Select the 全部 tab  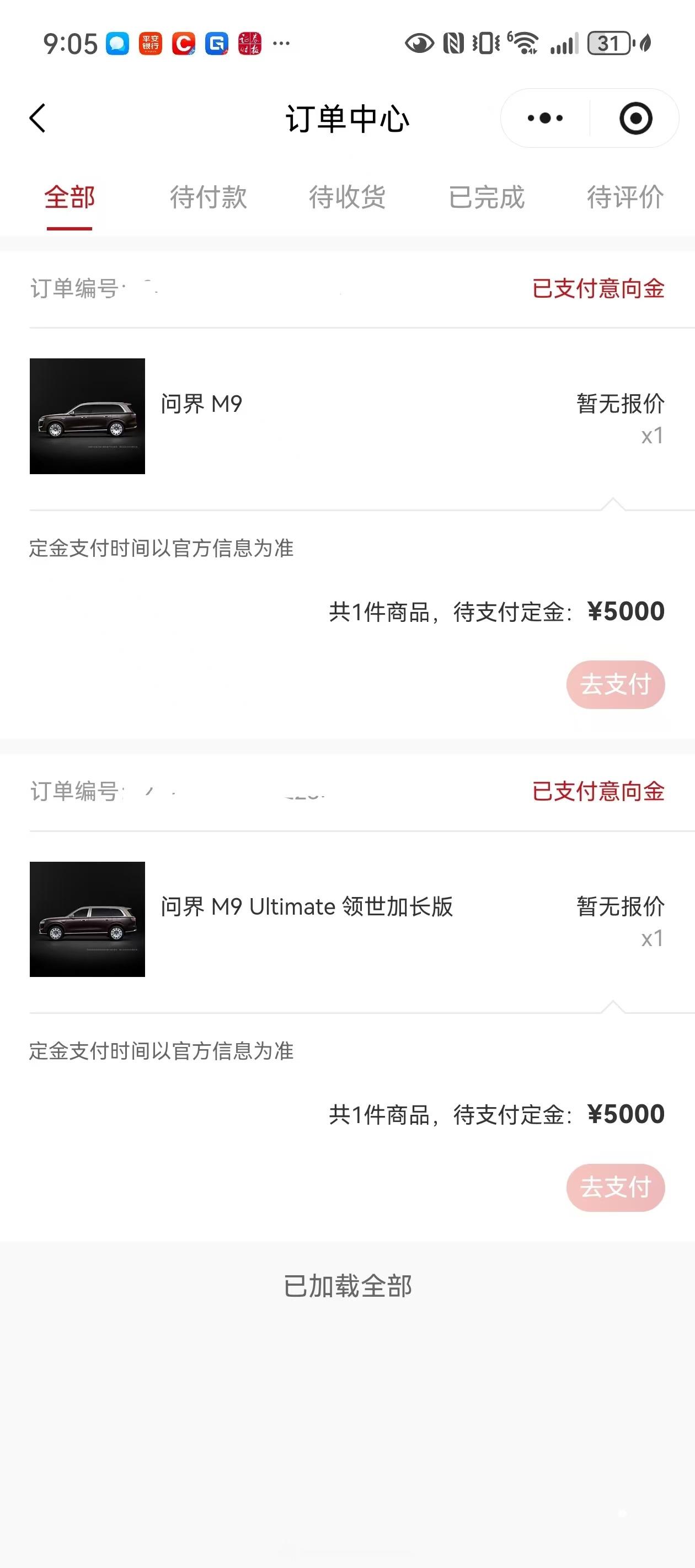pyautogui.click(x=69, y=197)
